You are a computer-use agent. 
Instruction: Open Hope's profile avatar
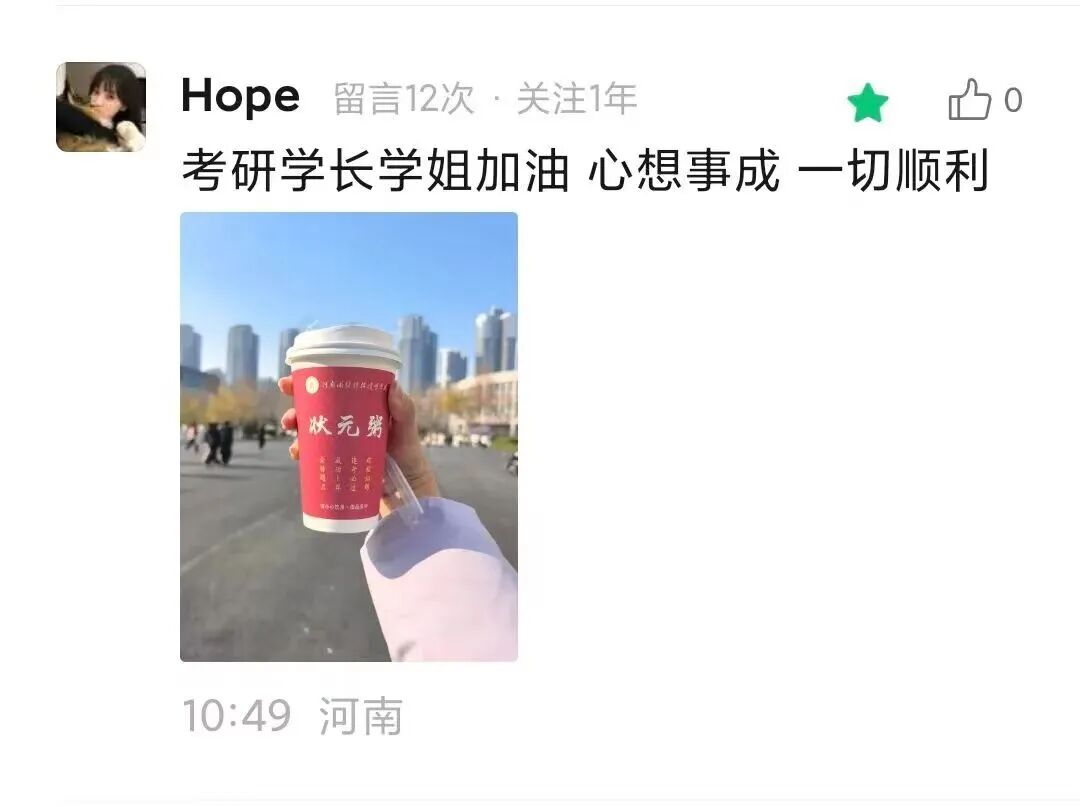click(101, 107)
